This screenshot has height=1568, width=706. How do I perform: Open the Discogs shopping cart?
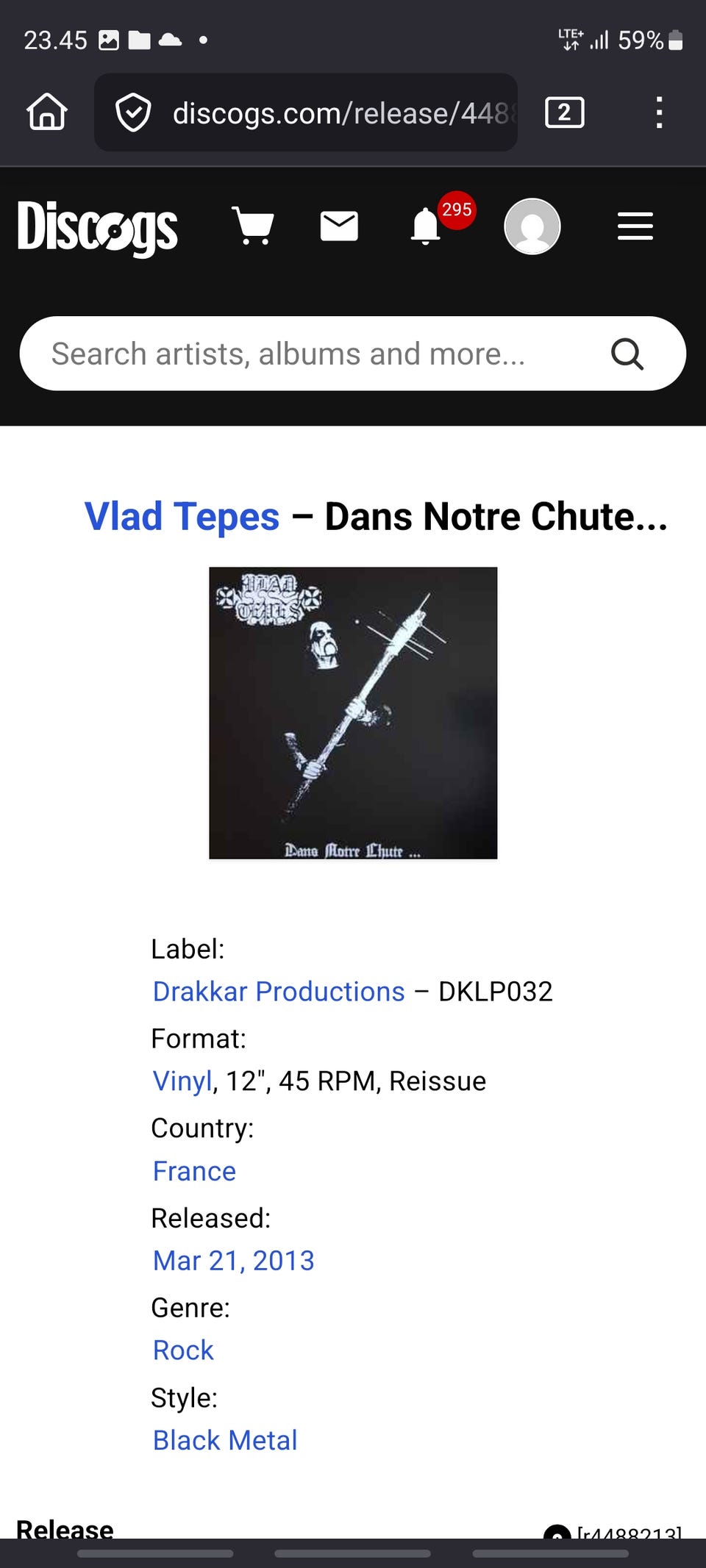tap(253, 225)
